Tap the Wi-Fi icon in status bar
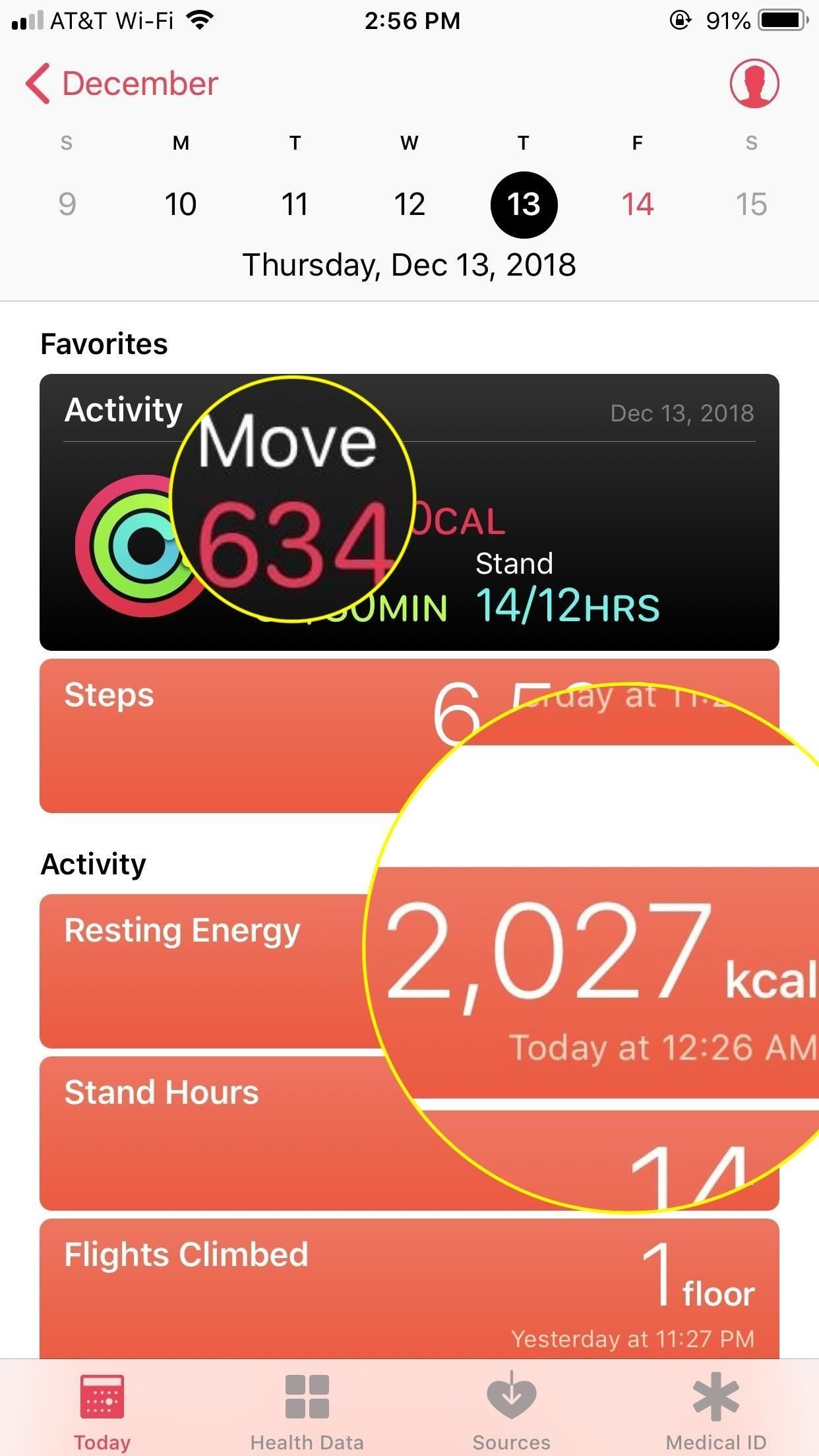 [199, 20]
